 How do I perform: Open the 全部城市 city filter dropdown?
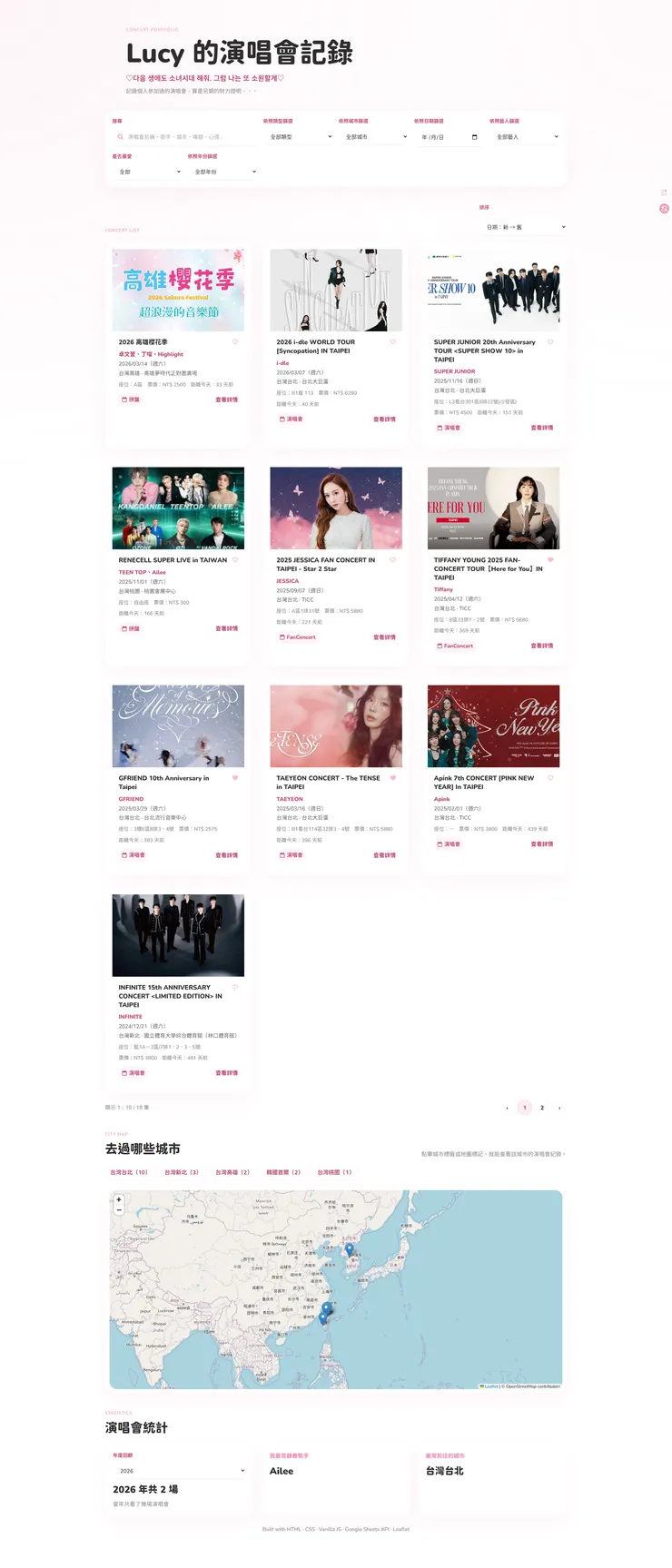[376, 137]
